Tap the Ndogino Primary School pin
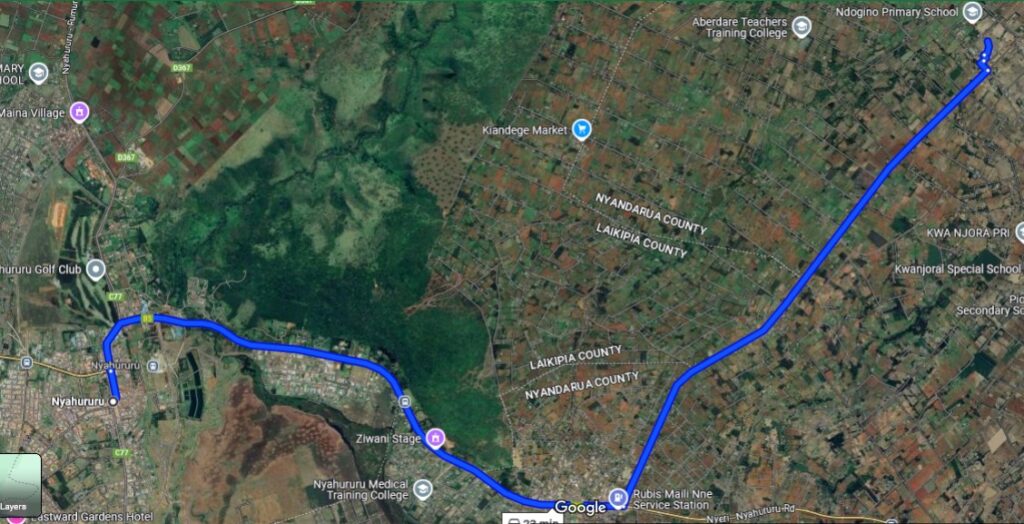 971,12
